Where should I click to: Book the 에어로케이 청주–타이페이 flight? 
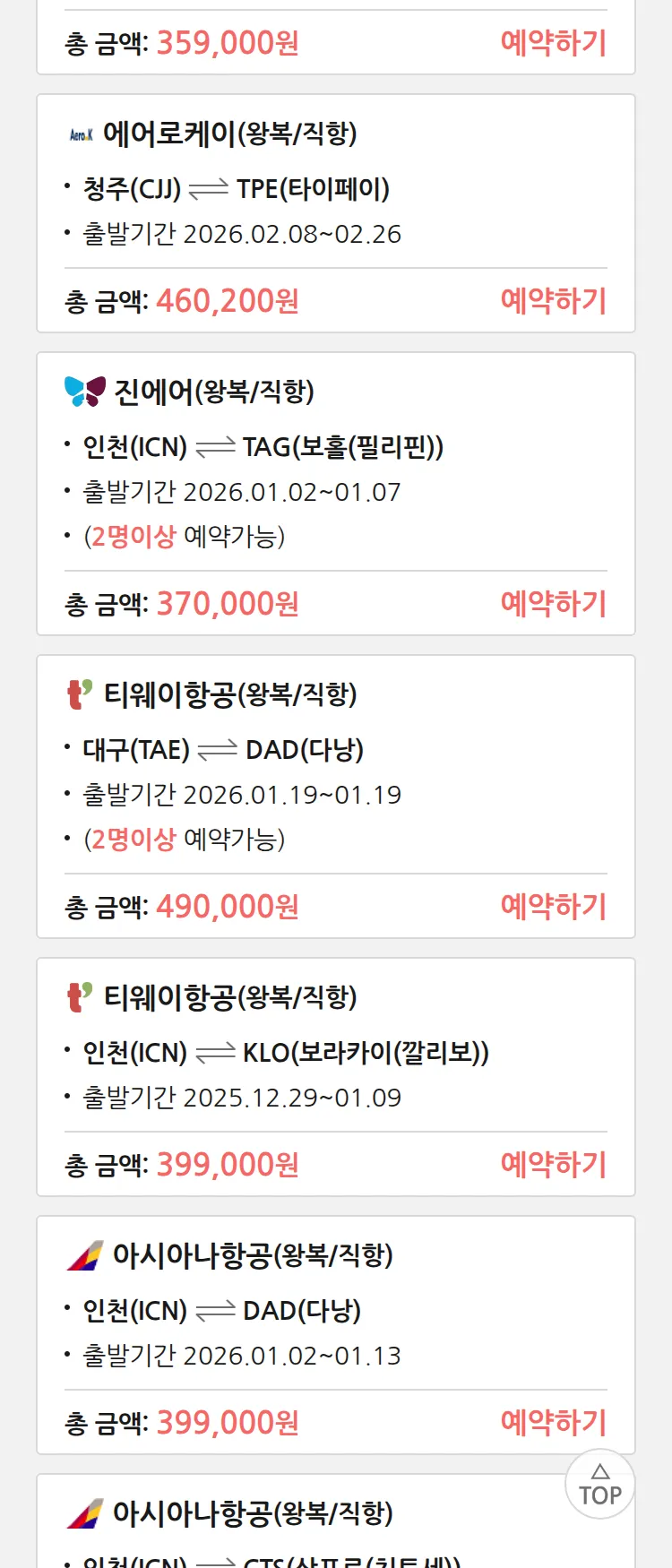[x=553, y=301]
